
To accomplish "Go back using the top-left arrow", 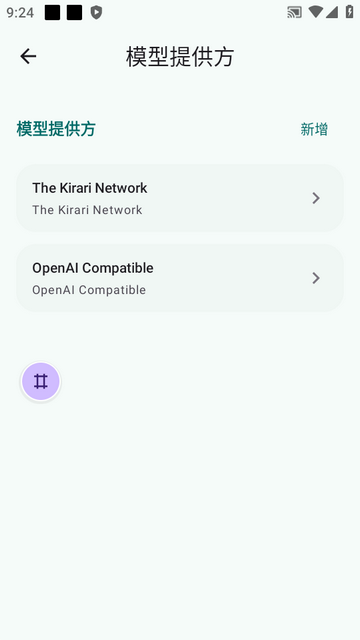I will point(28,56).
